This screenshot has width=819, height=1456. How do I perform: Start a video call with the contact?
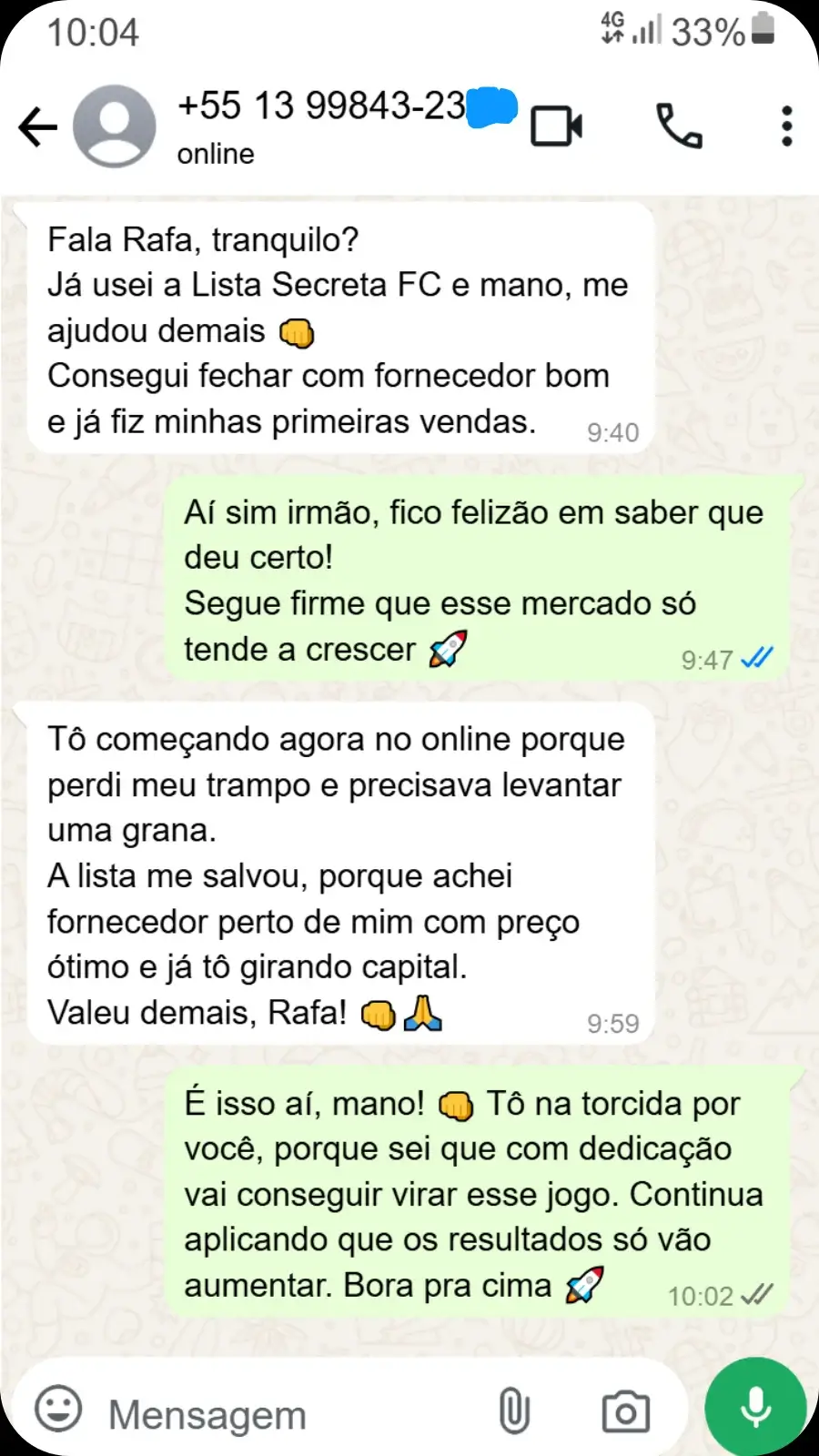(x=558, y=126)
